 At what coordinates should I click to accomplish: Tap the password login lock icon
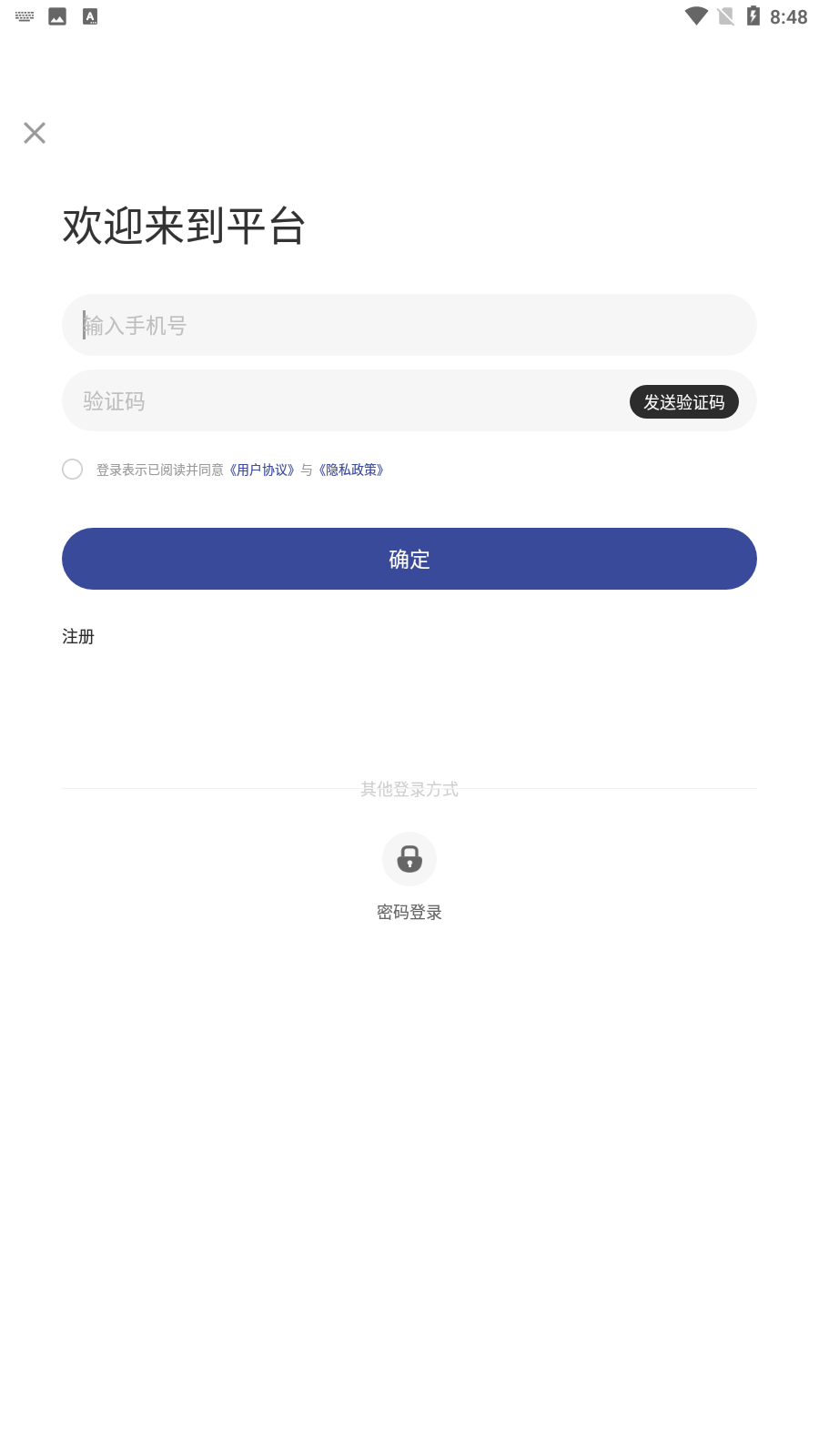[x=409, y=858]
